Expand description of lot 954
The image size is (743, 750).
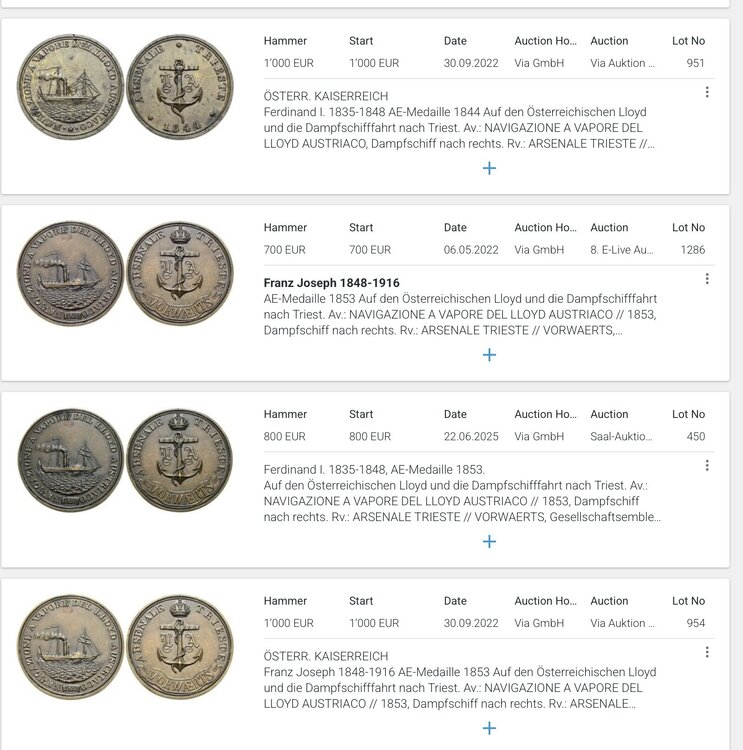point(489,728)
